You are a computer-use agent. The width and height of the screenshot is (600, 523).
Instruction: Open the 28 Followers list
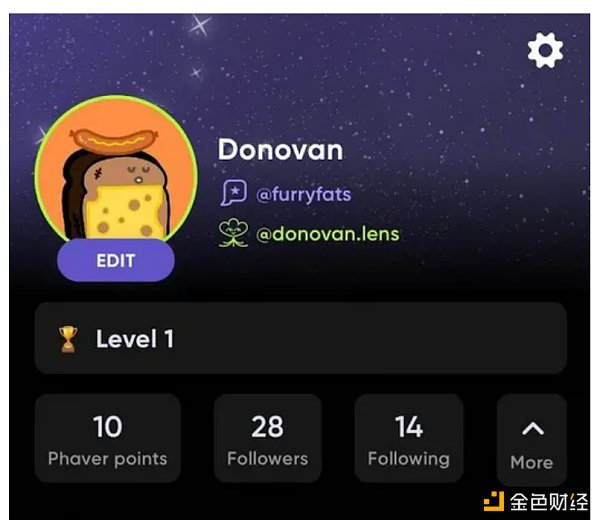[267, 440]
